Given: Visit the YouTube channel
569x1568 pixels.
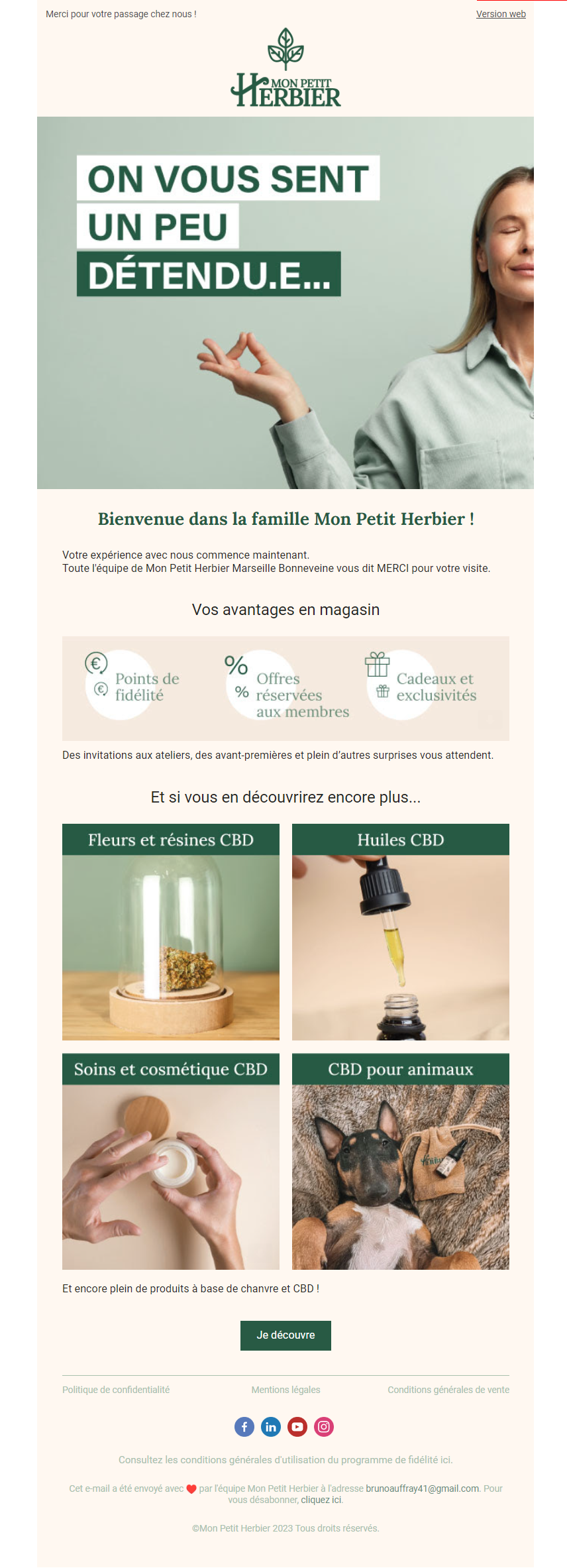Looking at the screenshot, I should 297,1427.
